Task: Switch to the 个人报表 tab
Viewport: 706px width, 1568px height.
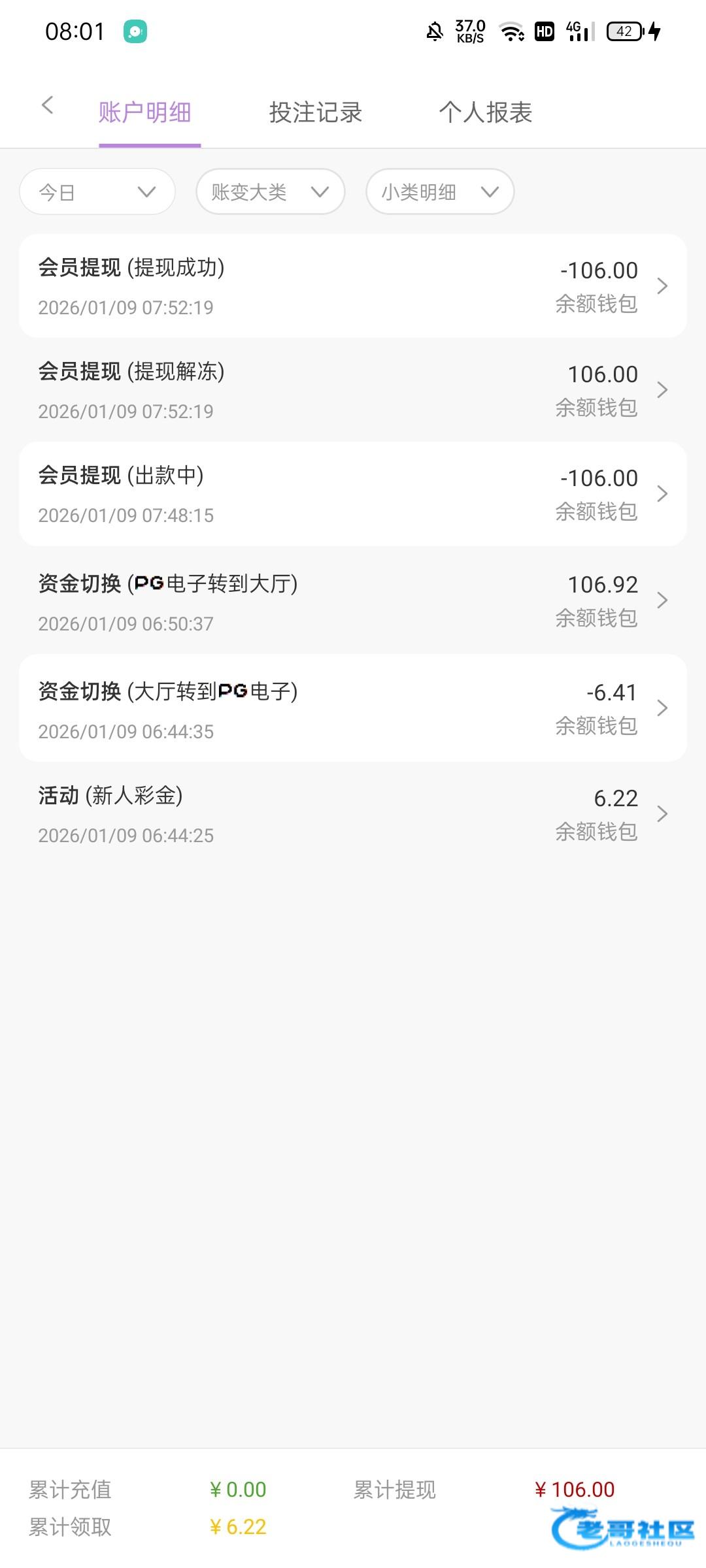Action: click(x=485, y=112)
